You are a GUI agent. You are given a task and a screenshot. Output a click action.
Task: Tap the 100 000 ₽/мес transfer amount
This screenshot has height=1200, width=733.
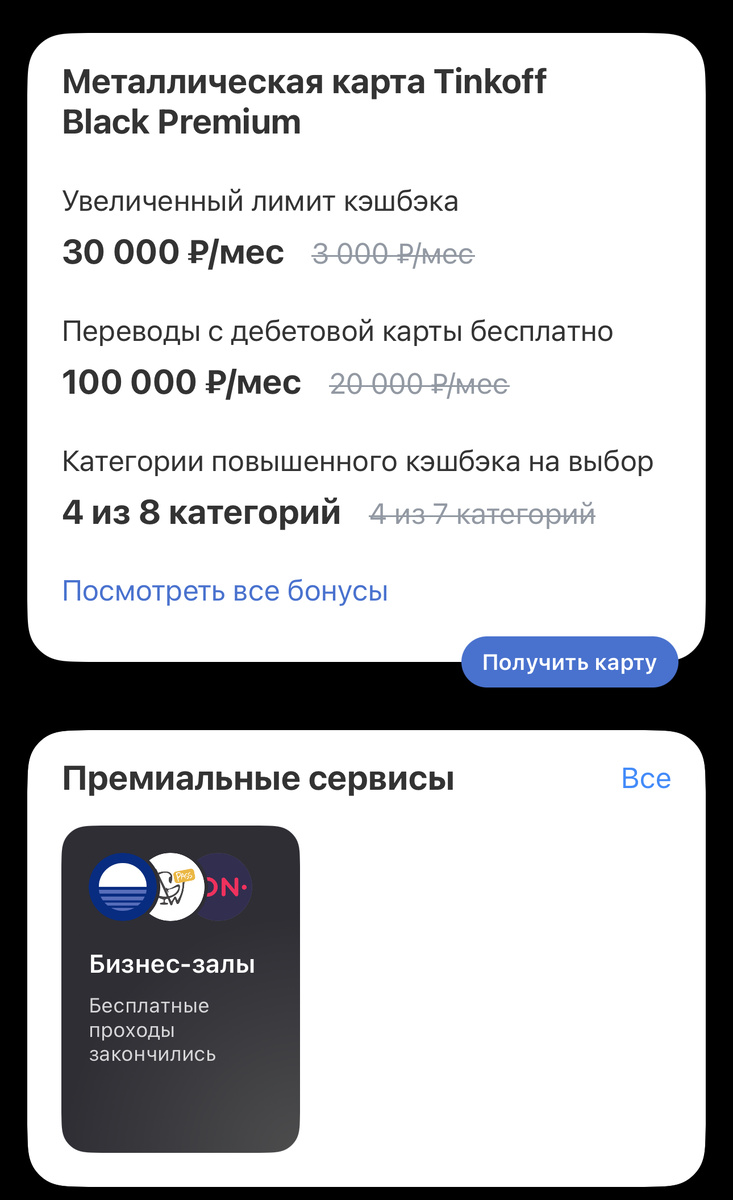click(x=180, y=383)
